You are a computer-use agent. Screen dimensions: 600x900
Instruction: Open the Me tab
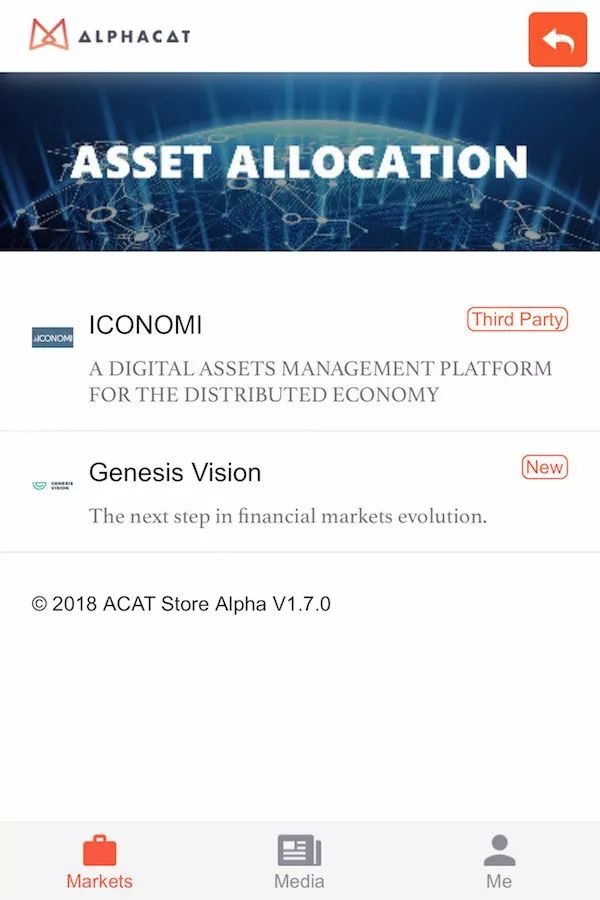pyautogui.click(x=499, y=861)
